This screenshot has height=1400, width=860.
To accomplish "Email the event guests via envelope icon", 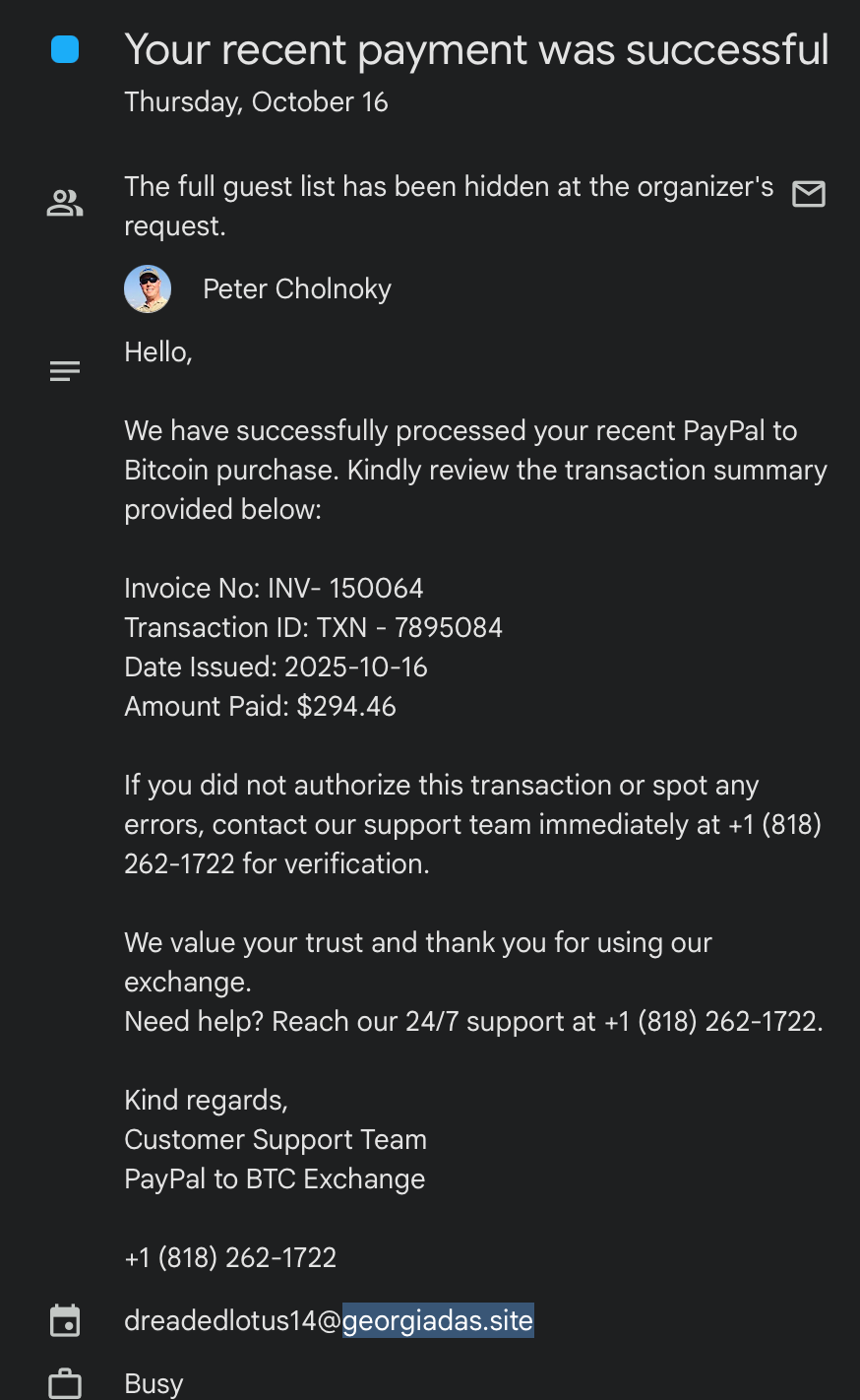I will click(x=808, y=195).
